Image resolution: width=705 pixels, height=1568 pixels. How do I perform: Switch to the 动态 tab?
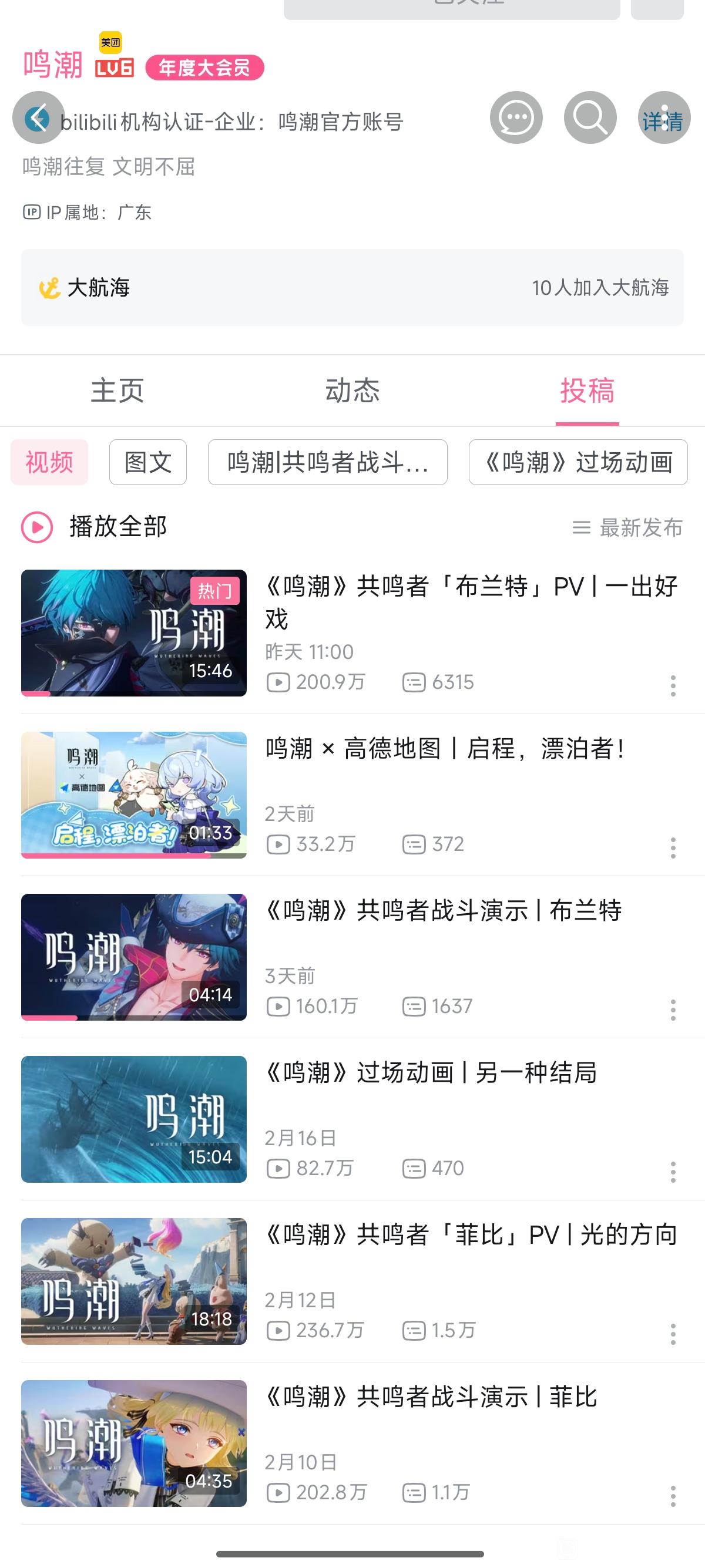(352, 391)
